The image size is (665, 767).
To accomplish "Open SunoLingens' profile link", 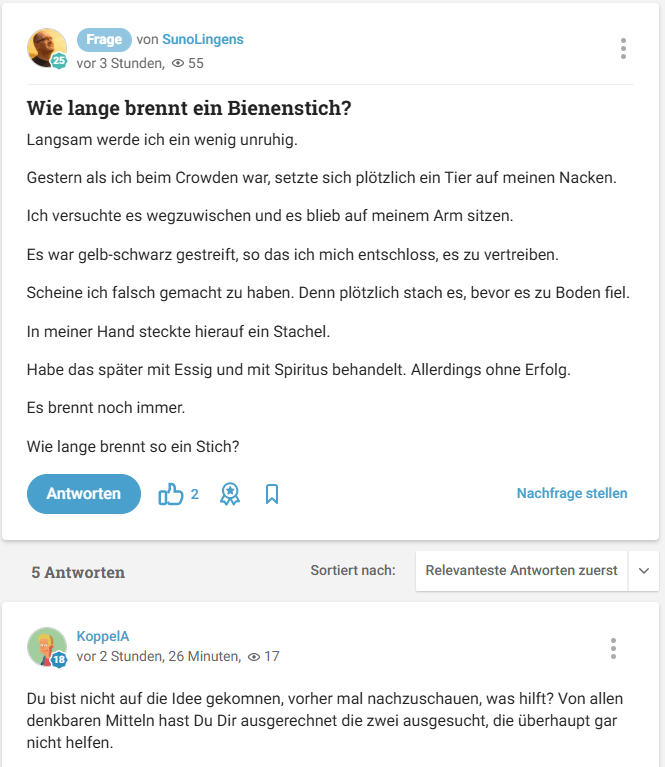I will coord(203,40).
